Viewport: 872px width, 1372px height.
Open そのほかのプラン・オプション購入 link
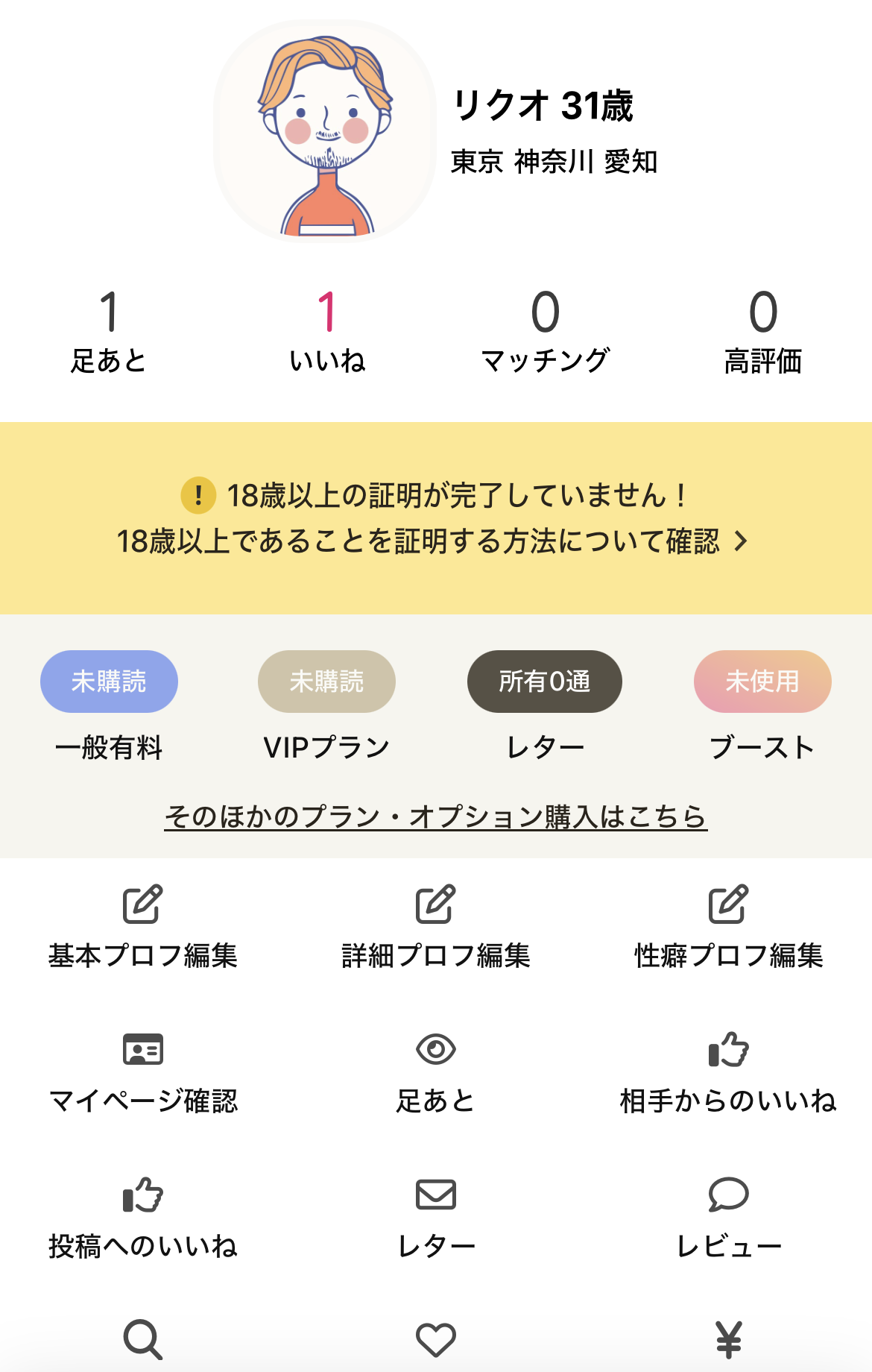coord(436,816)
